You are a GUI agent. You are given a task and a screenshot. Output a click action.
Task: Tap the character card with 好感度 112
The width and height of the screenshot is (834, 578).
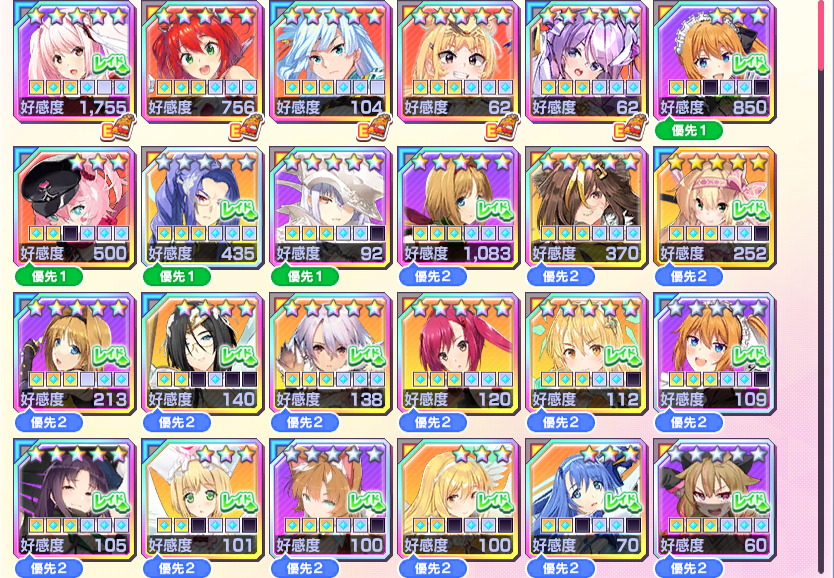point(586,352)
